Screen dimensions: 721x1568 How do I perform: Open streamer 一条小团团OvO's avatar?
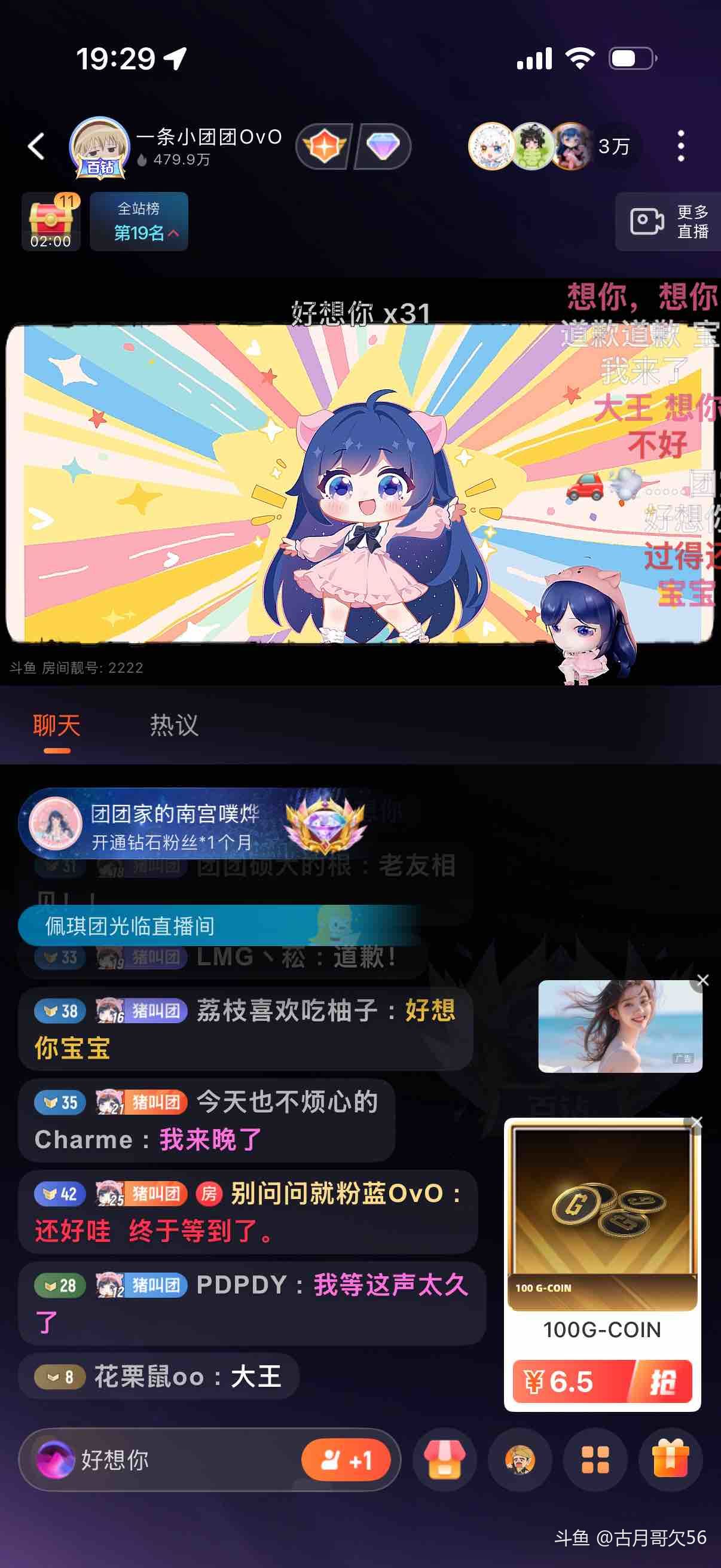[x=100, y=147]
